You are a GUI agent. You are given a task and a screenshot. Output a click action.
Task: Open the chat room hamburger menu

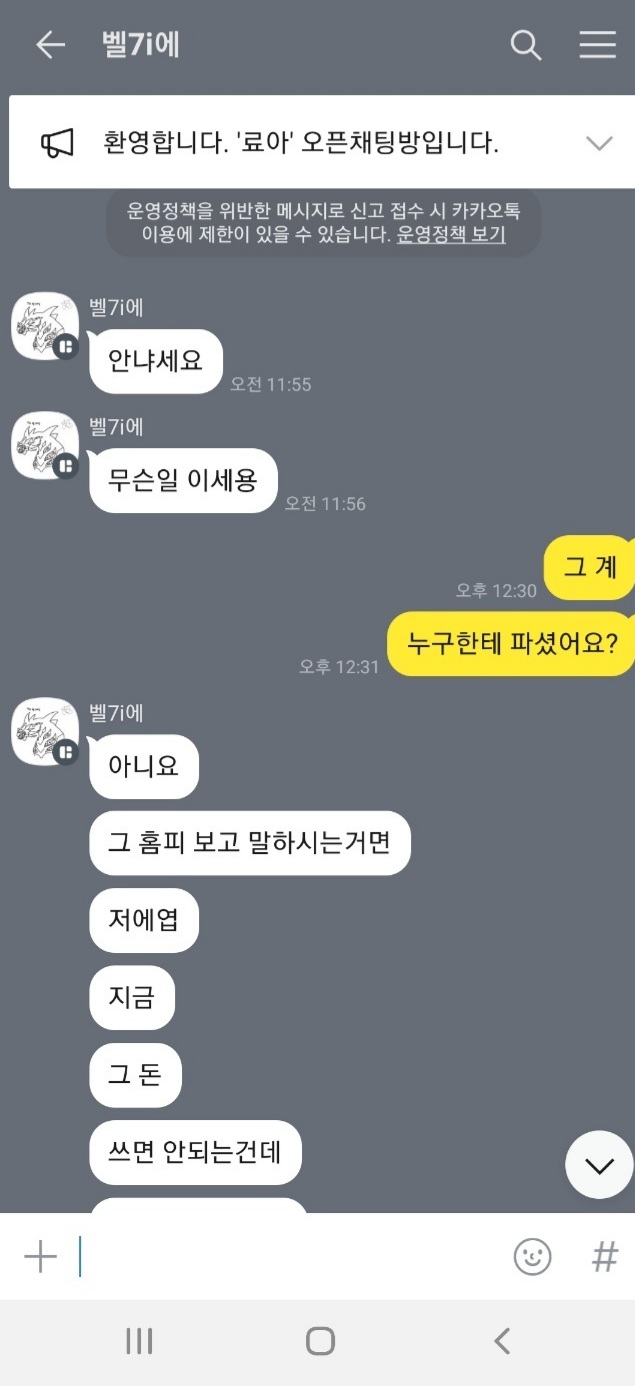click(x=597, y=45)
